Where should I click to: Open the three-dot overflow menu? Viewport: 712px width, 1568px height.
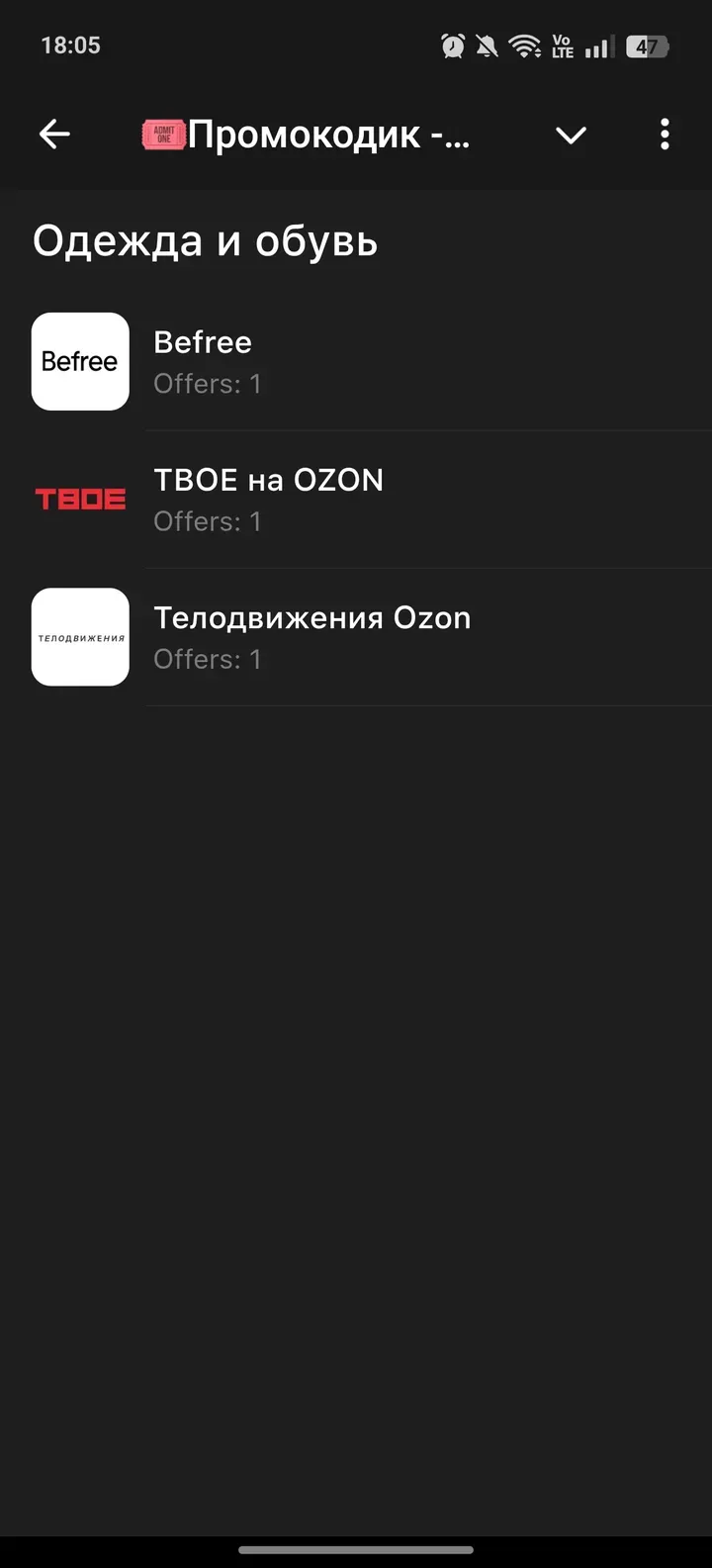pos(665,135)
